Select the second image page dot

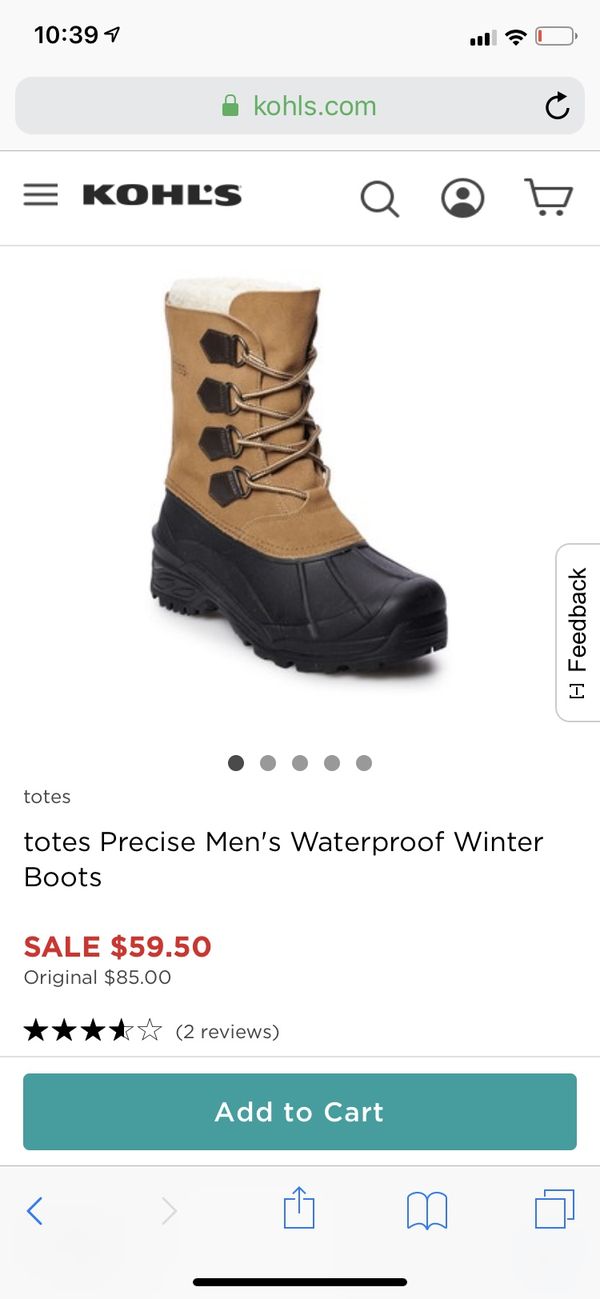pyautogui.click(x=268, y=763)
